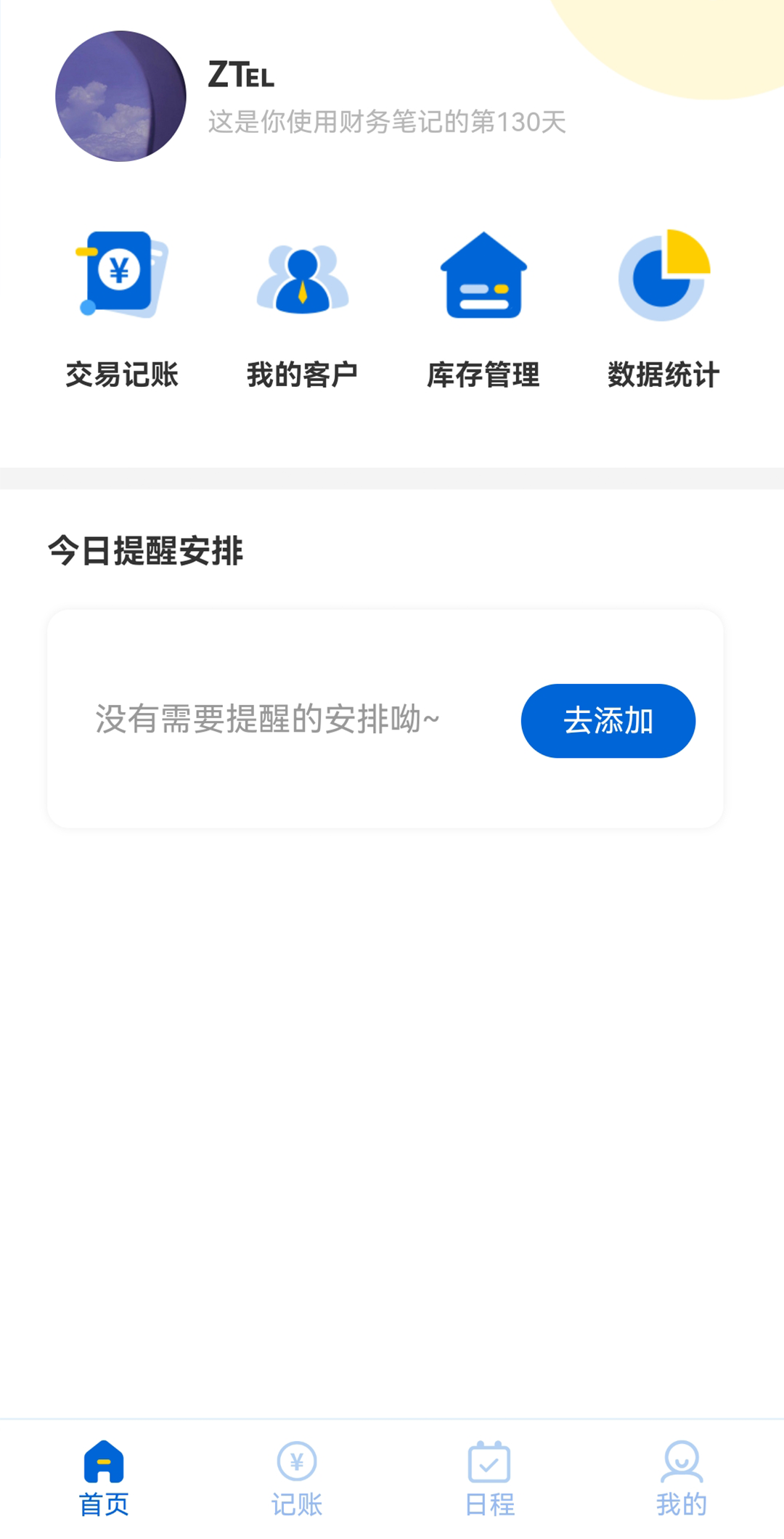Open the ZTEL profile avatar
784x1539 pixels.
(x=121, y=96)
